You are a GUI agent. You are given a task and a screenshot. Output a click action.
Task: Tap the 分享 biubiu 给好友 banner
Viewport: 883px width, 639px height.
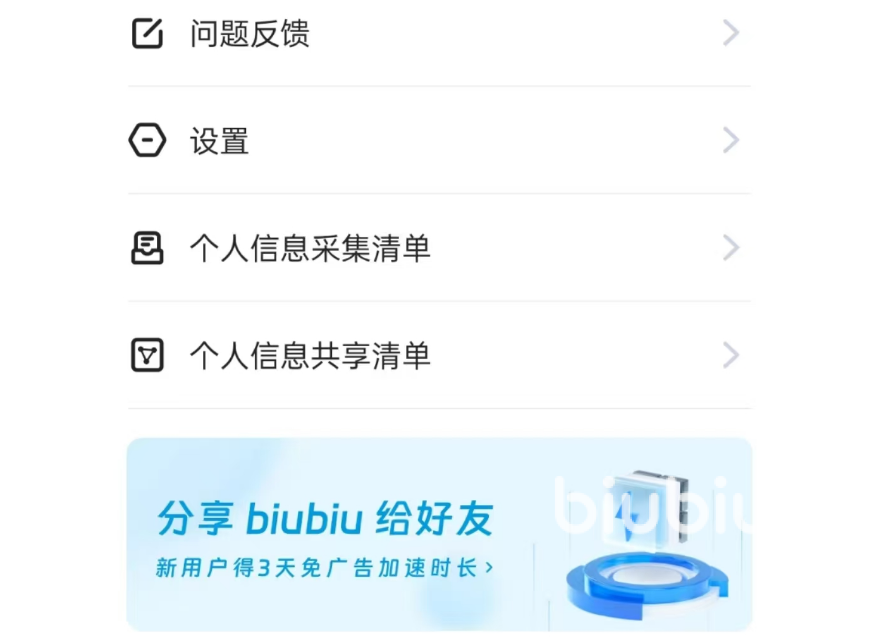tap(438, 535)
